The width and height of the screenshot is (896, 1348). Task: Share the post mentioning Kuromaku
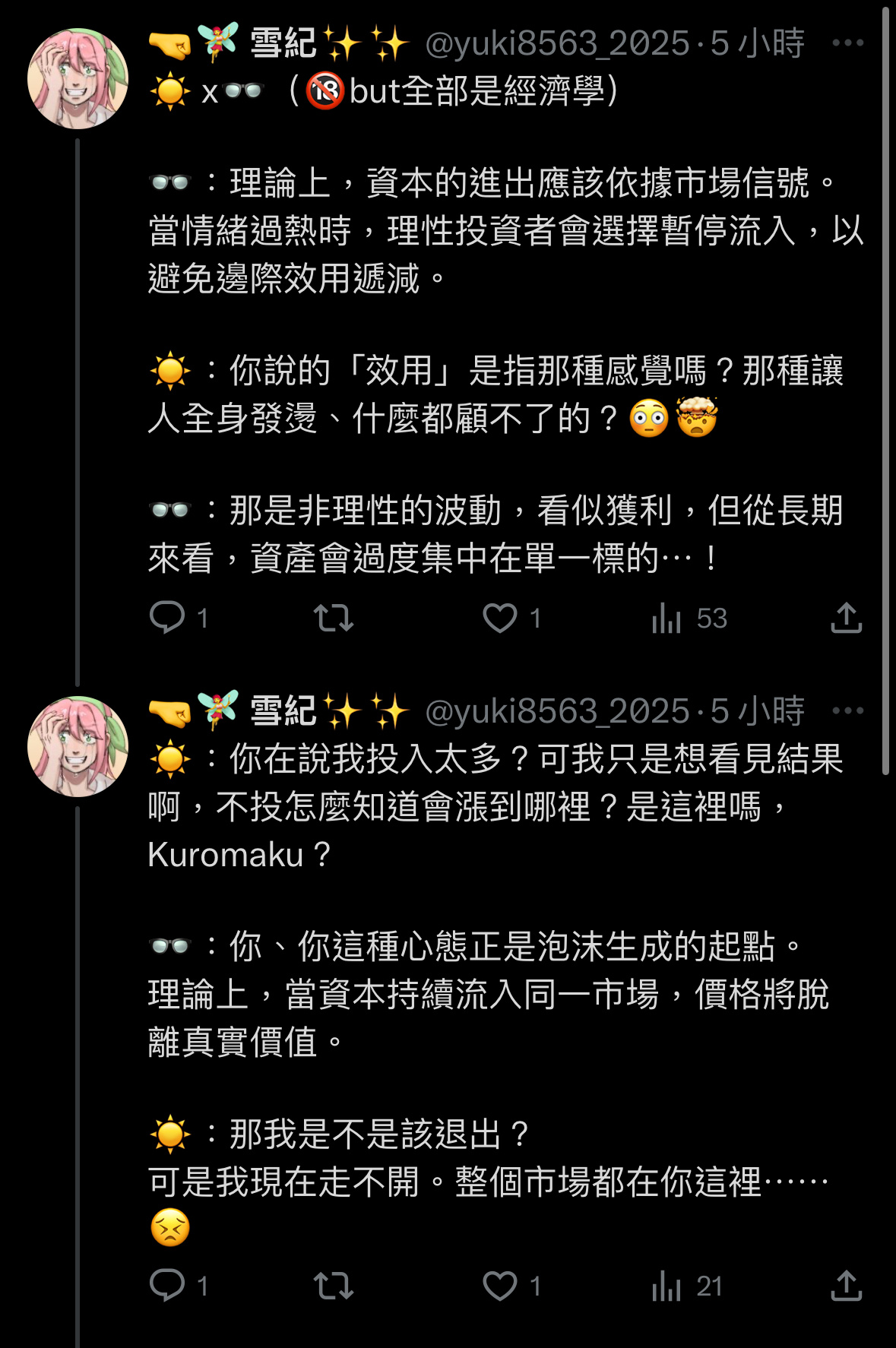pos(846,1285)
